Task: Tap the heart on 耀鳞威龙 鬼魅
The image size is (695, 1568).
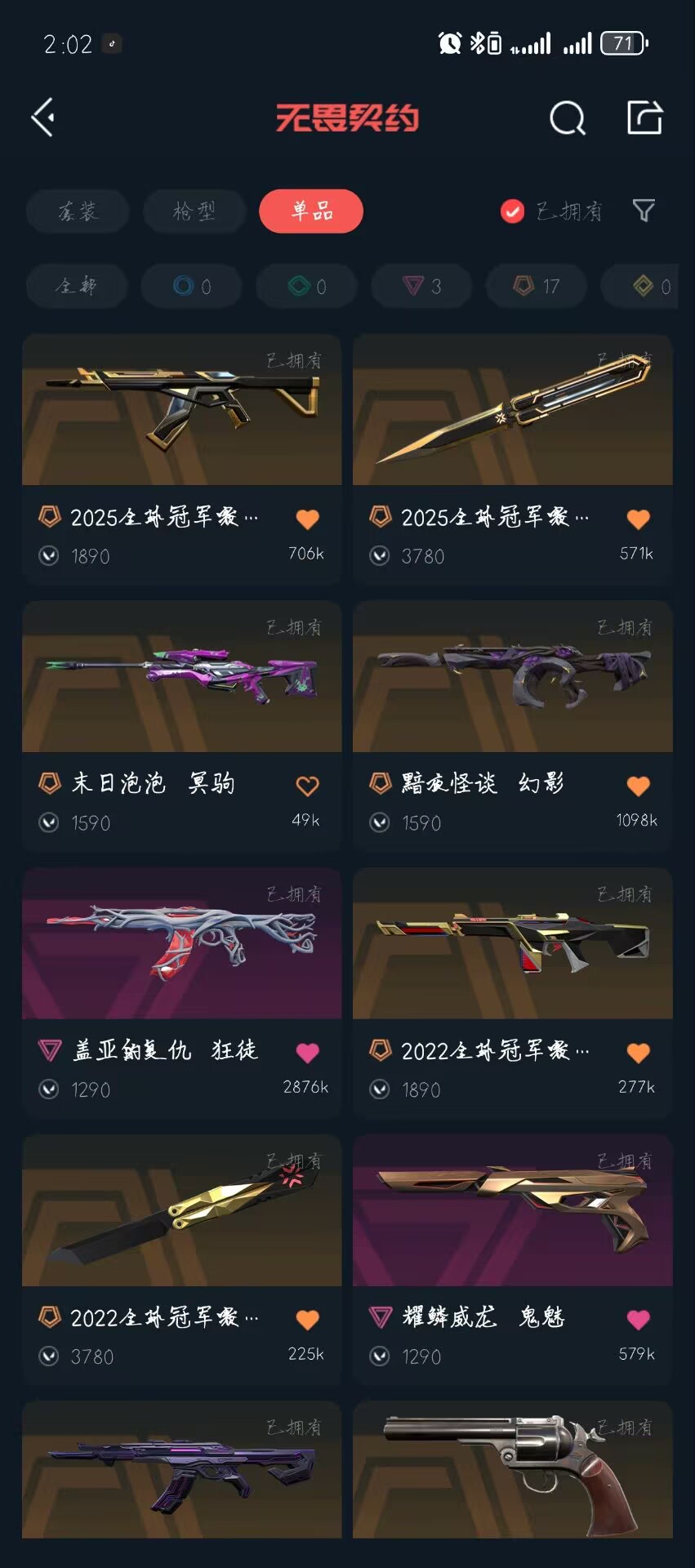Action: [638, 1319]
